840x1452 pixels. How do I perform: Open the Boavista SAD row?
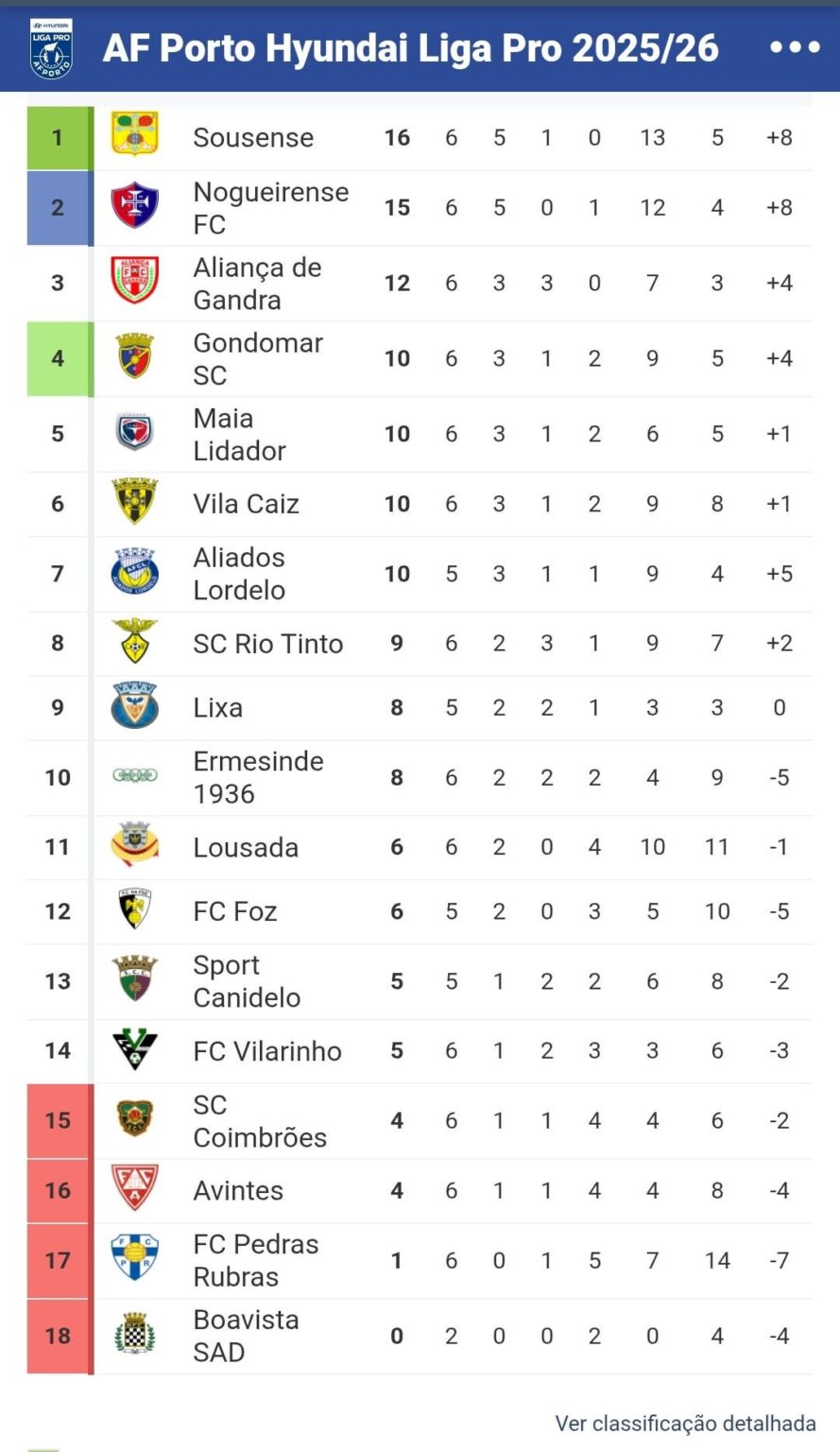coord(246,1336)
